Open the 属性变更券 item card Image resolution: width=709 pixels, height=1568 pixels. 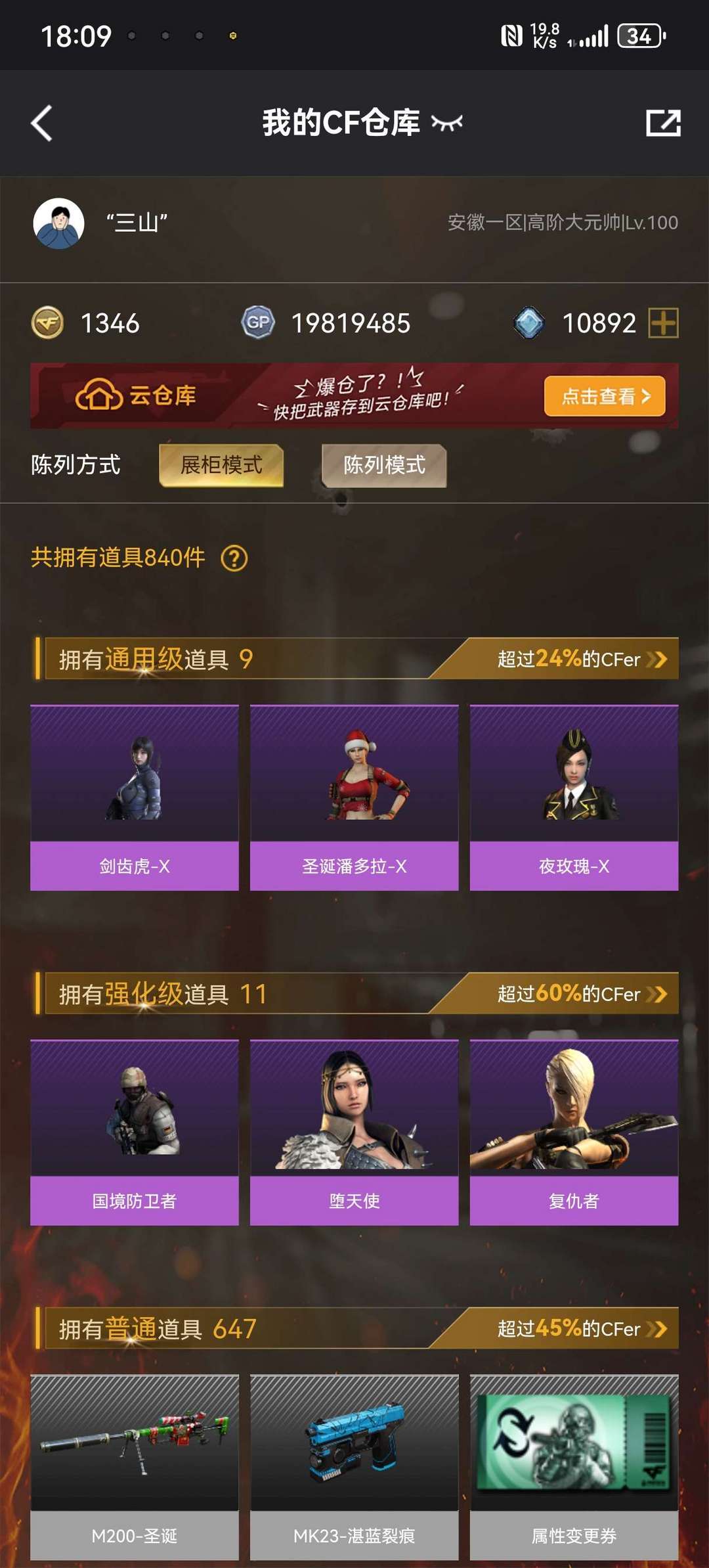tap(574, 1466)
